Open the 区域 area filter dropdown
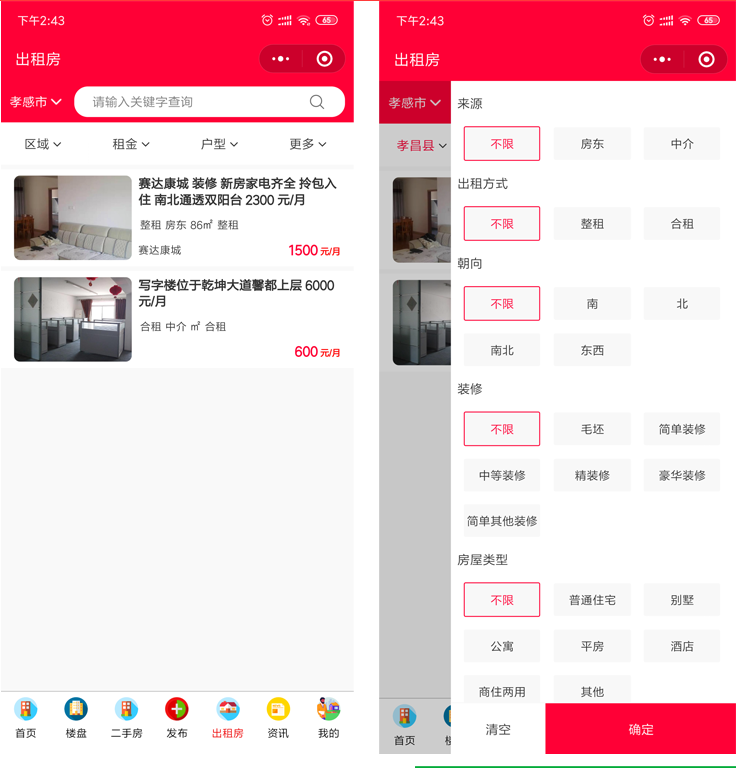 click(x=43, y=144)
